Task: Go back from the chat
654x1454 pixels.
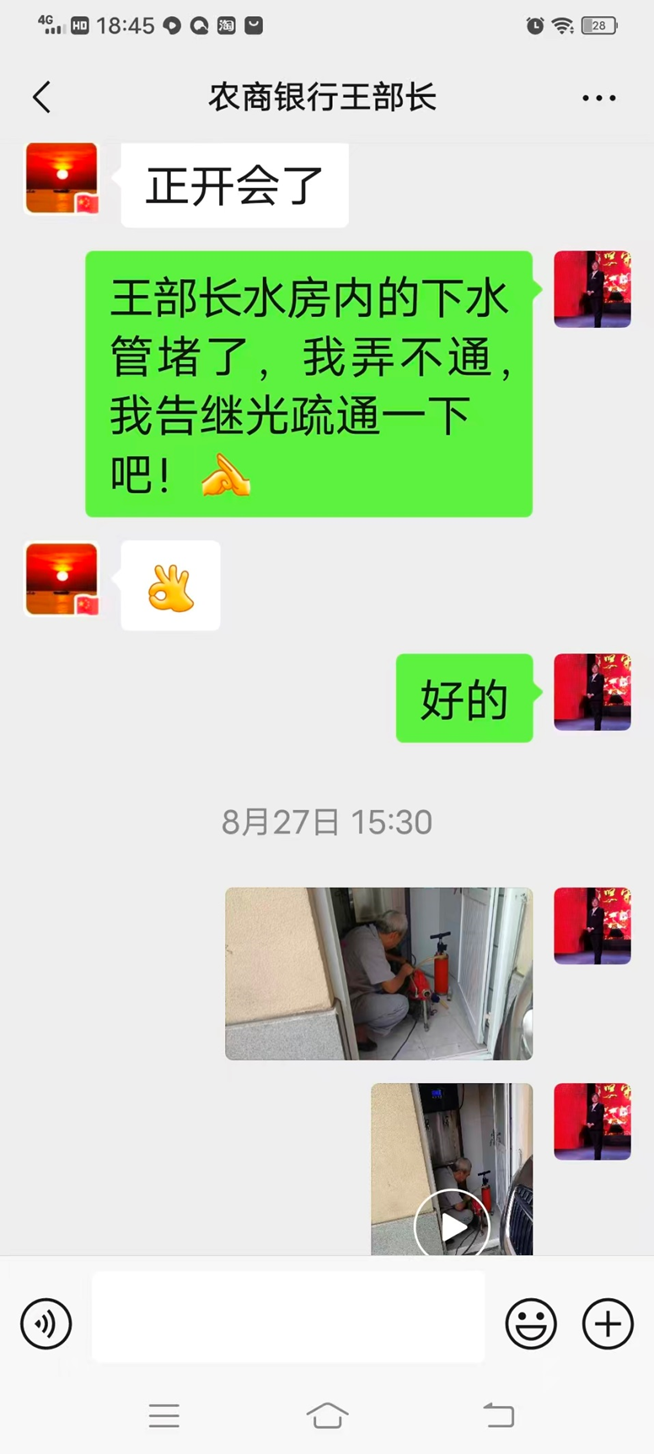Action: click(x=41, y=97)
